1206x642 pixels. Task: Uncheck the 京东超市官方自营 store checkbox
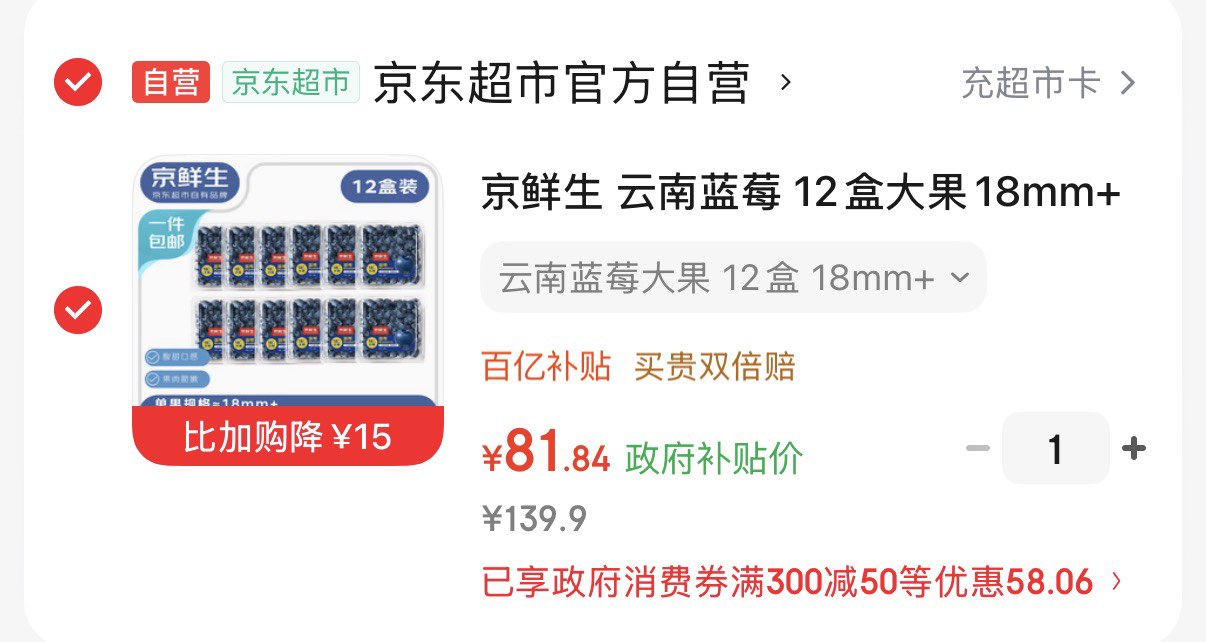tap(78, 82)
